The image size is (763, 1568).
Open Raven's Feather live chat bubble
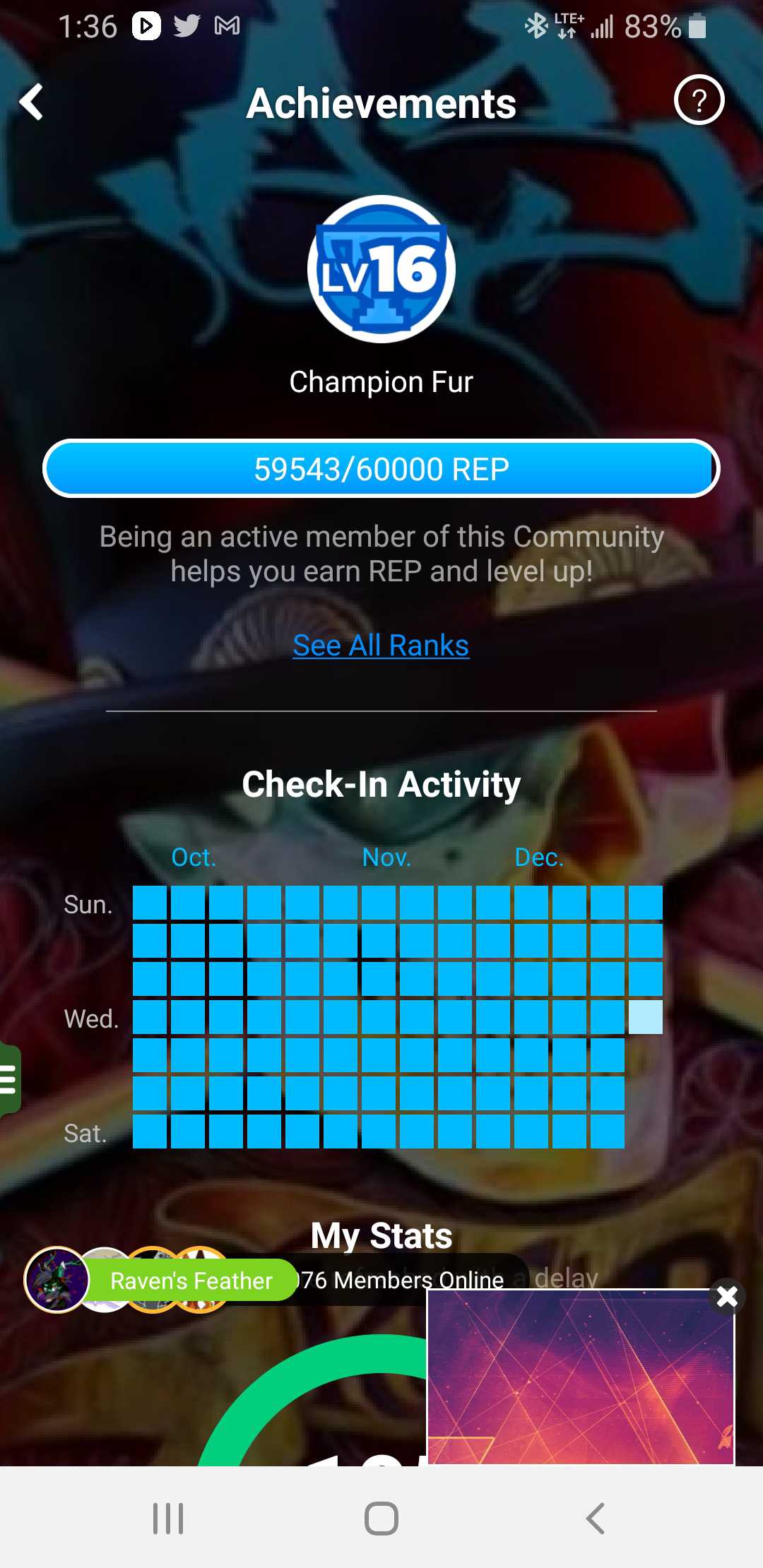[191, 1281]
